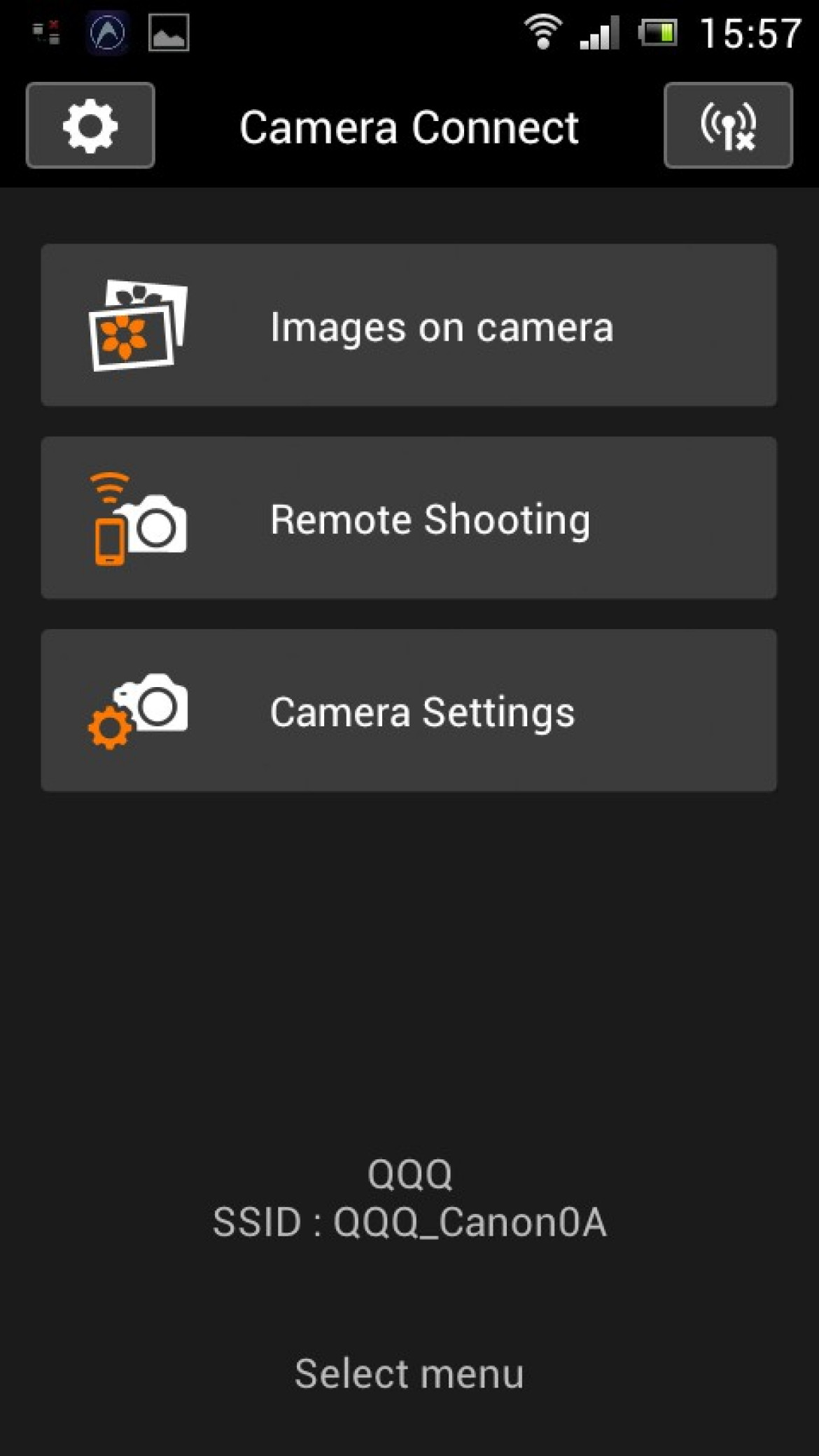Start Remote Shooting
This screenshot has width=819, height=1456.
(x=409, y=518)
